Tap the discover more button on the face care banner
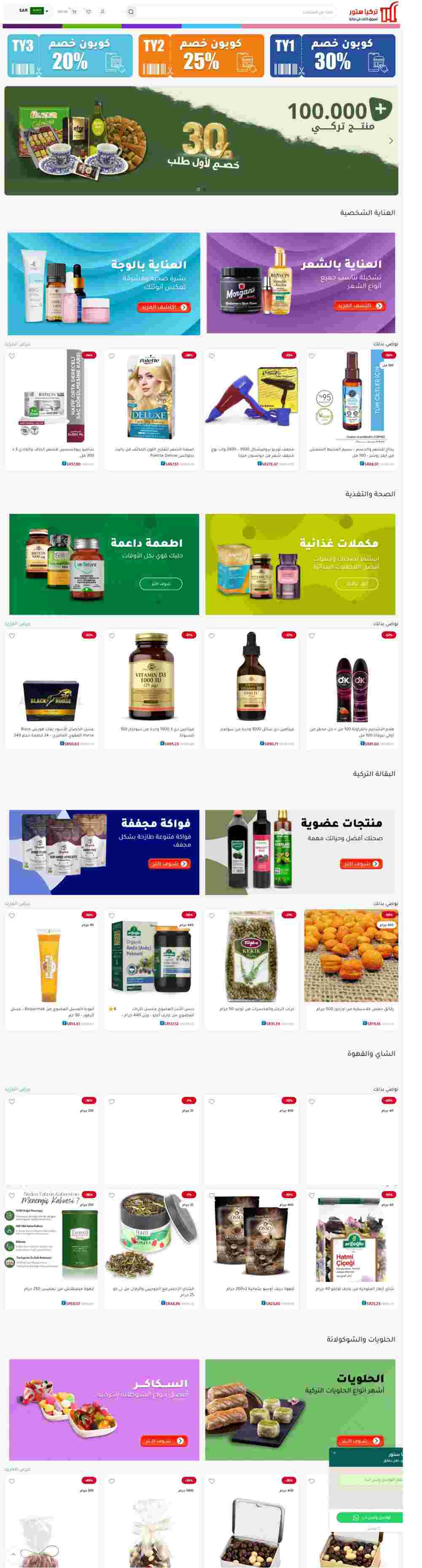The image size is (422, 1568). point(164,307)
